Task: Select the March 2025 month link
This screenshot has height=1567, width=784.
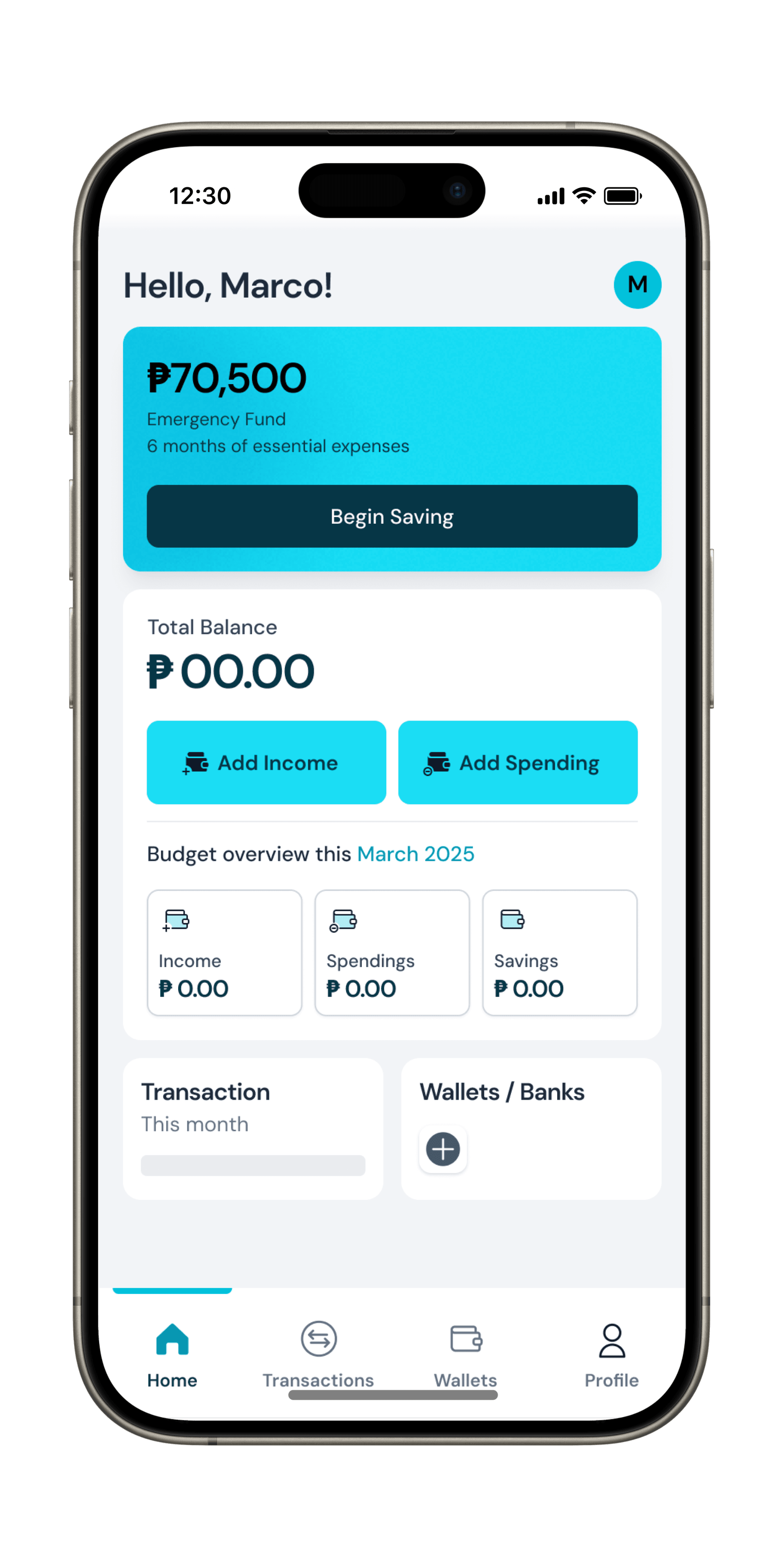Action: (x=415, y=854)
